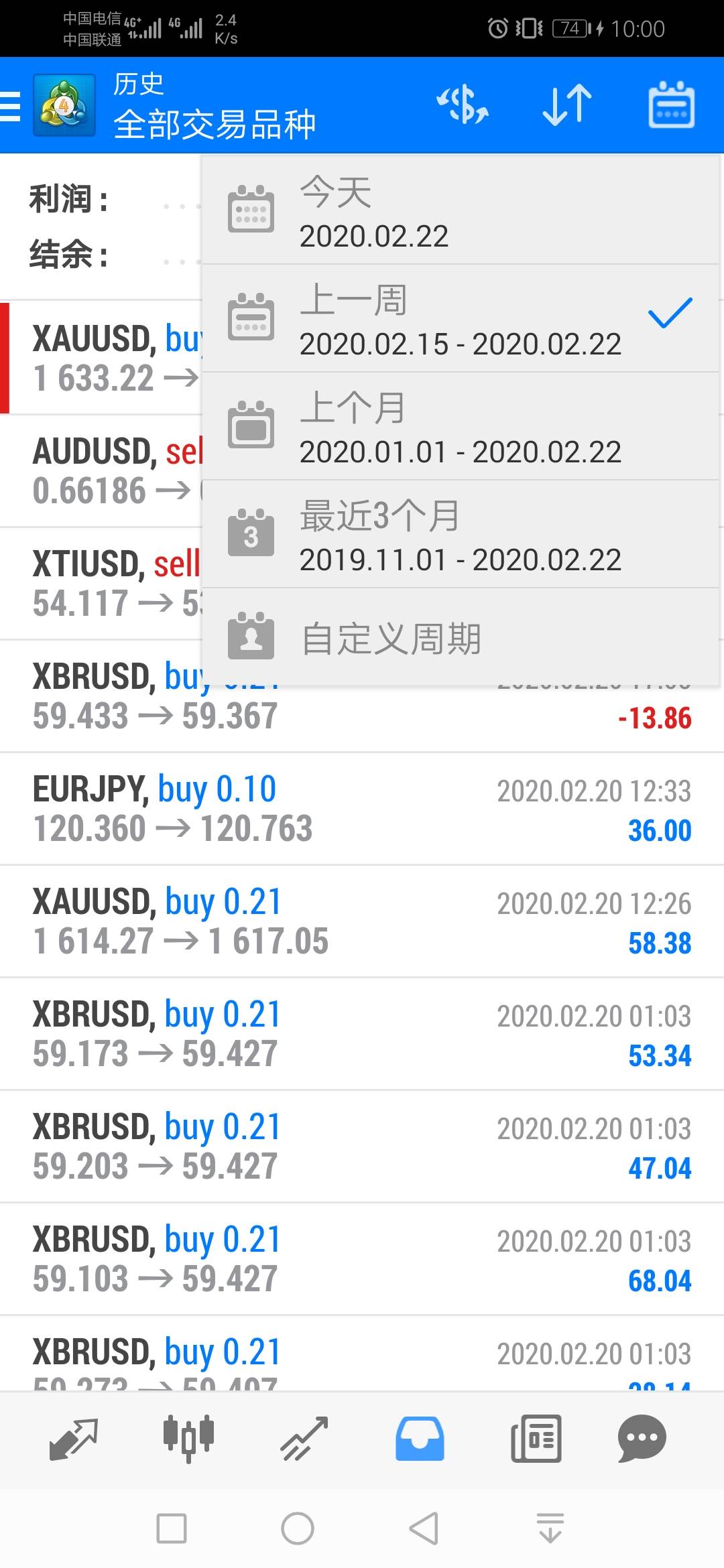Open the chat messages tab
Screen dimensions: 724x1568
coord(642,1438)
